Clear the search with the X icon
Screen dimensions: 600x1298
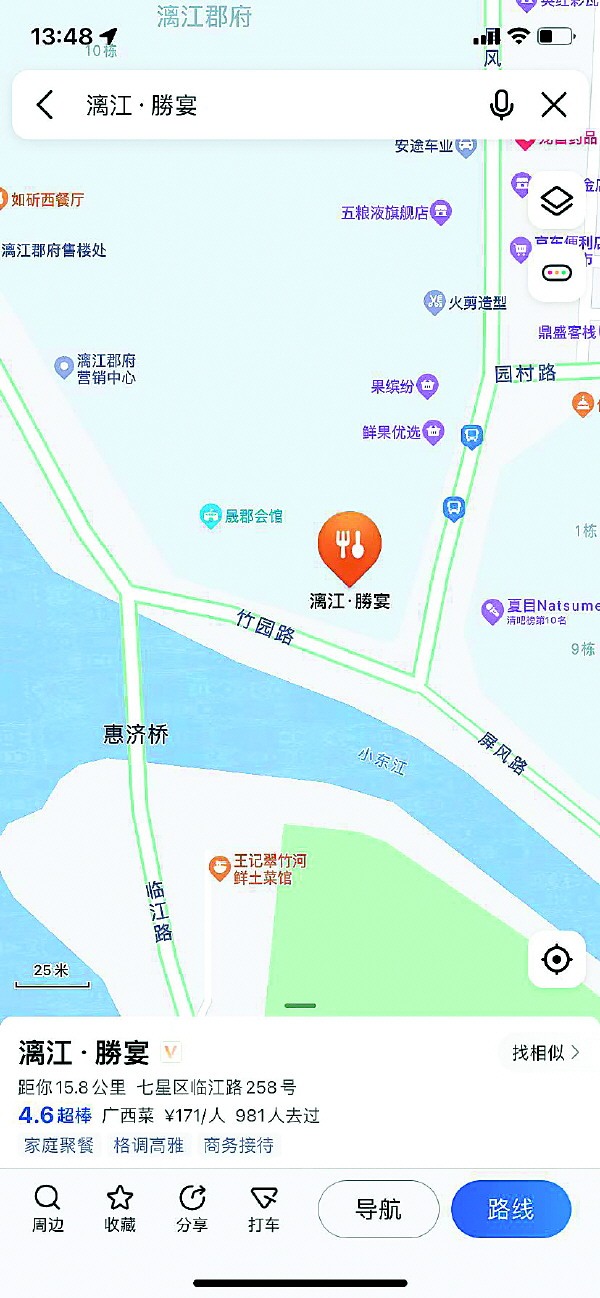tap(554, 105)
